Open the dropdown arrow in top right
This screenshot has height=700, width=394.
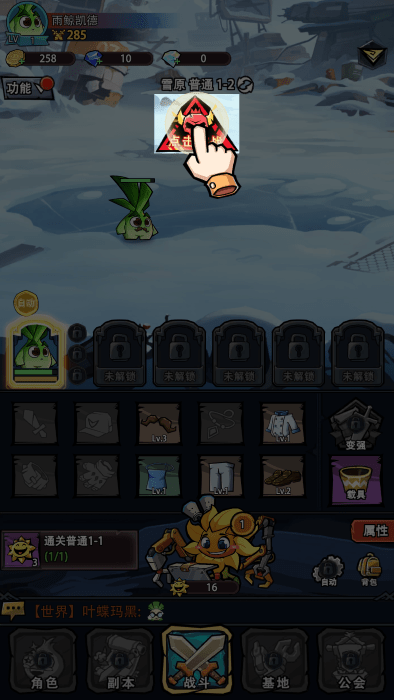coord(373,54)
